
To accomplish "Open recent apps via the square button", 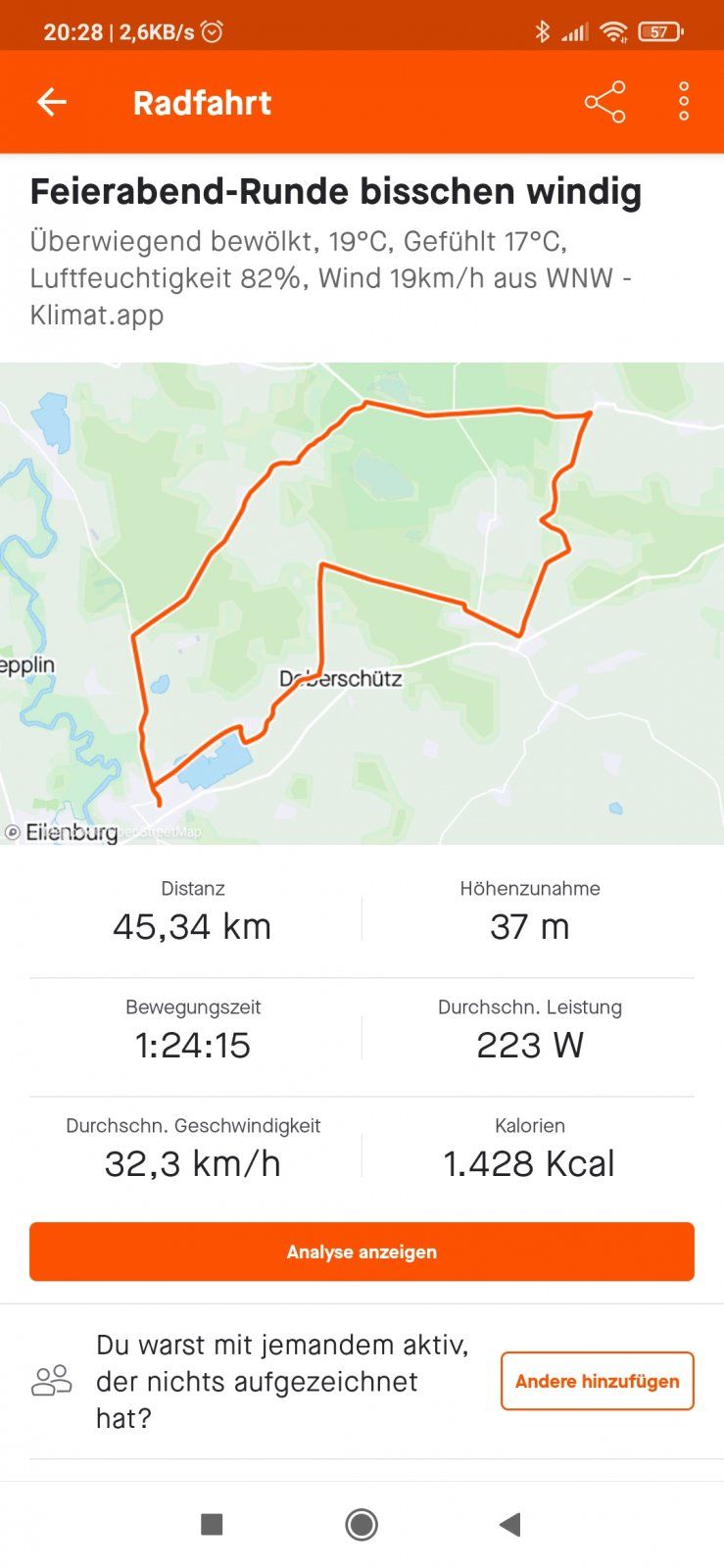I will 212,1524.
